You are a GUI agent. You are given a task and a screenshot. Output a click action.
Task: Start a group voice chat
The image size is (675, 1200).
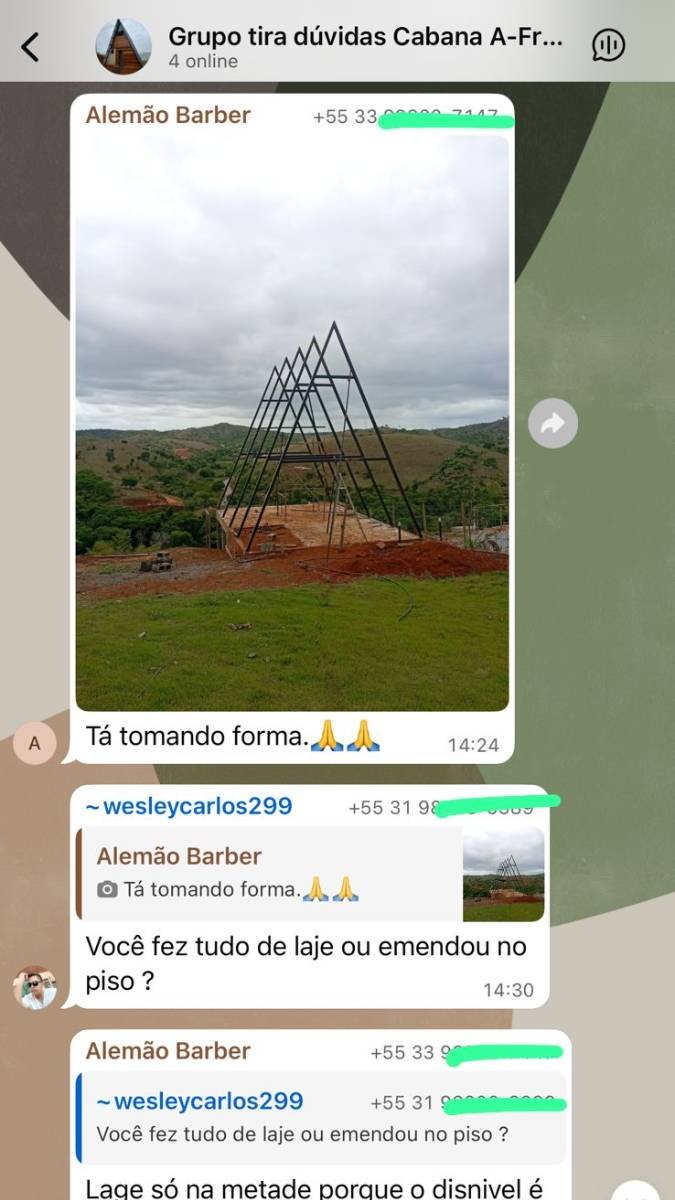click(608, 45)
